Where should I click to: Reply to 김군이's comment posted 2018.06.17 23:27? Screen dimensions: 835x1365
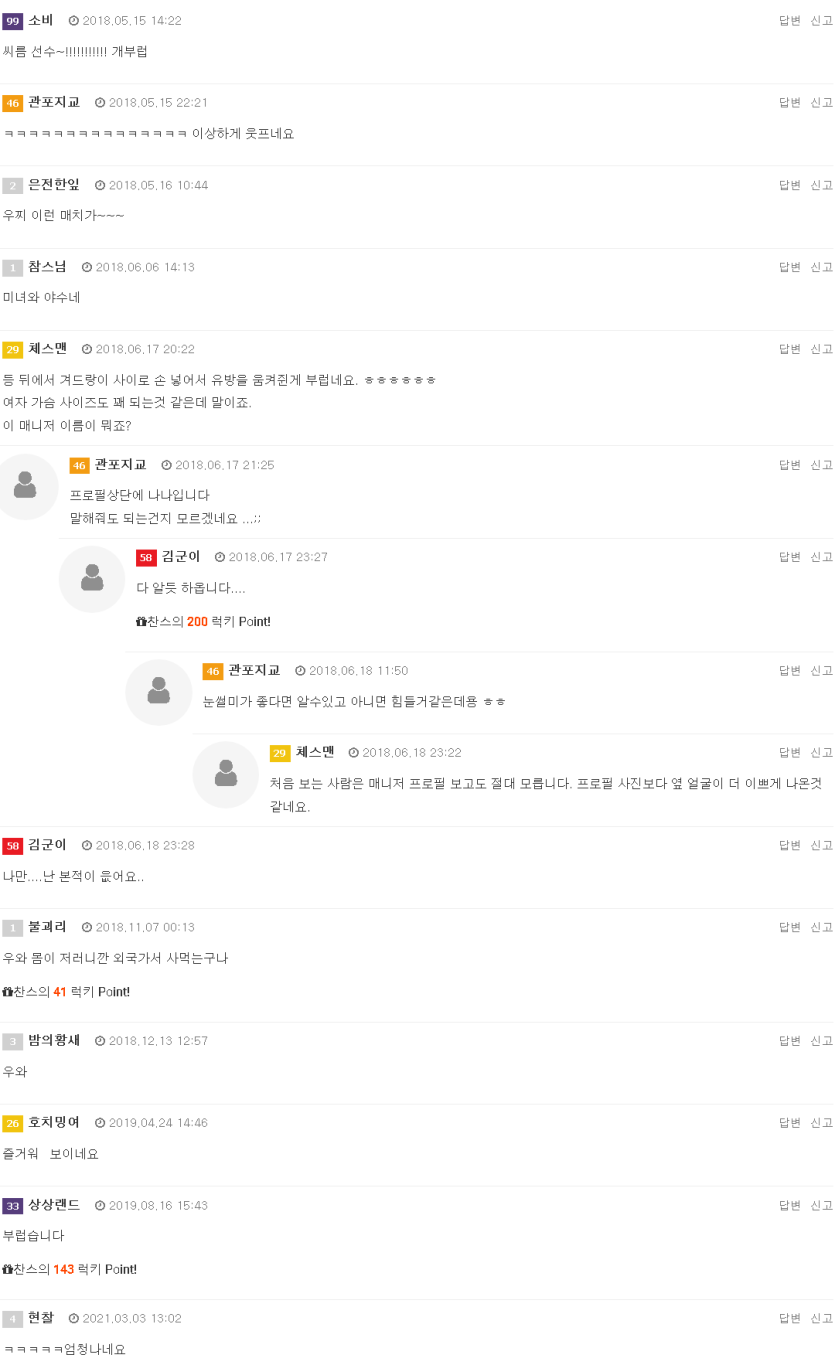(789, 557)
